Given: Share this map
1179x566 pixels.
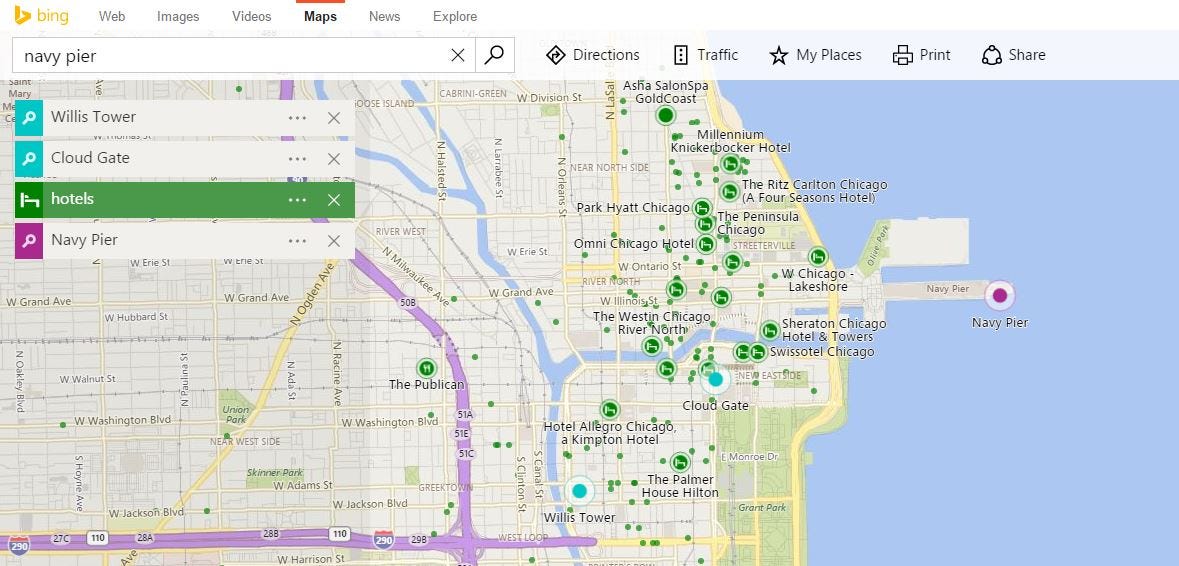Looking at the screenshot, I should click(1013, 55).
